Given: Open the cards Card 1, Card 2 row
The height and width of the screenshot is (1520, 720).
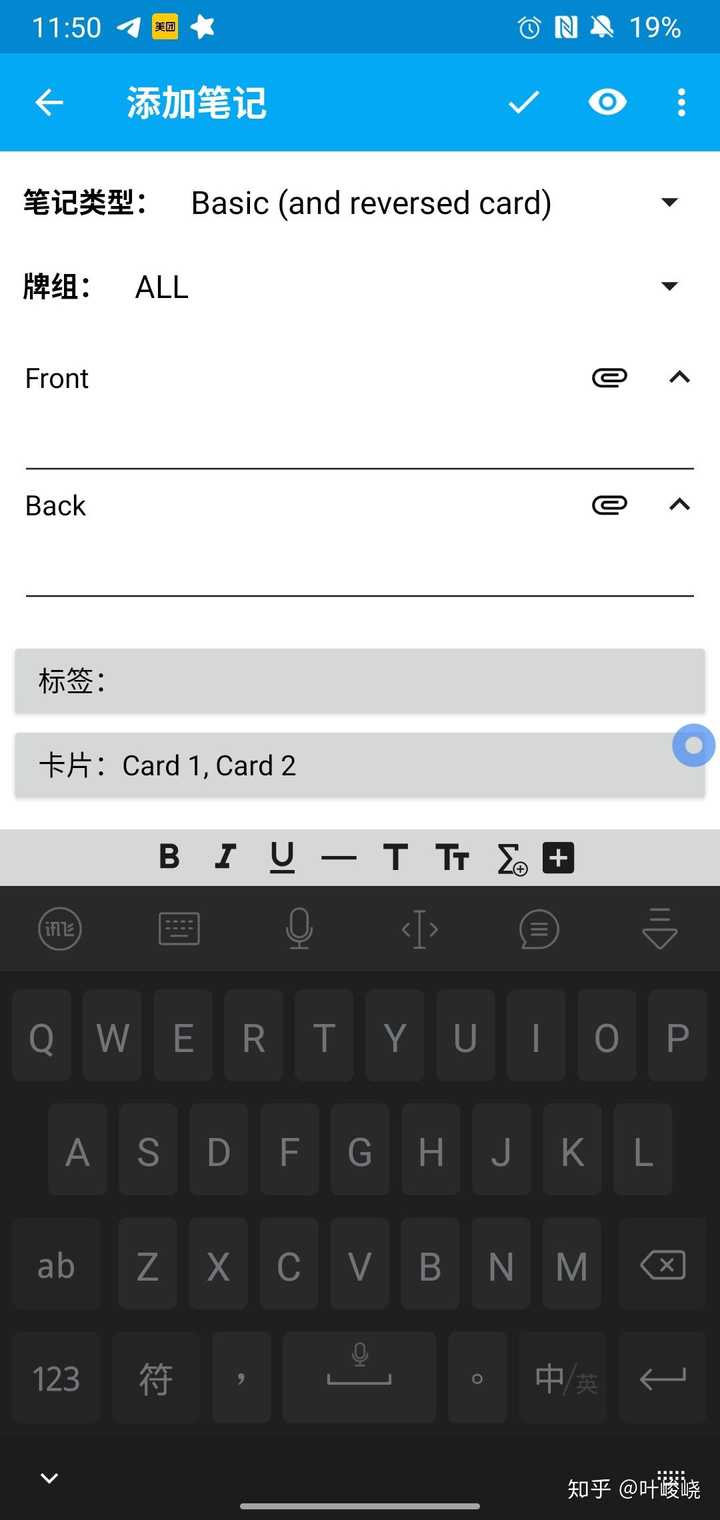Looking at the screenshot, I should pos(359,766).
